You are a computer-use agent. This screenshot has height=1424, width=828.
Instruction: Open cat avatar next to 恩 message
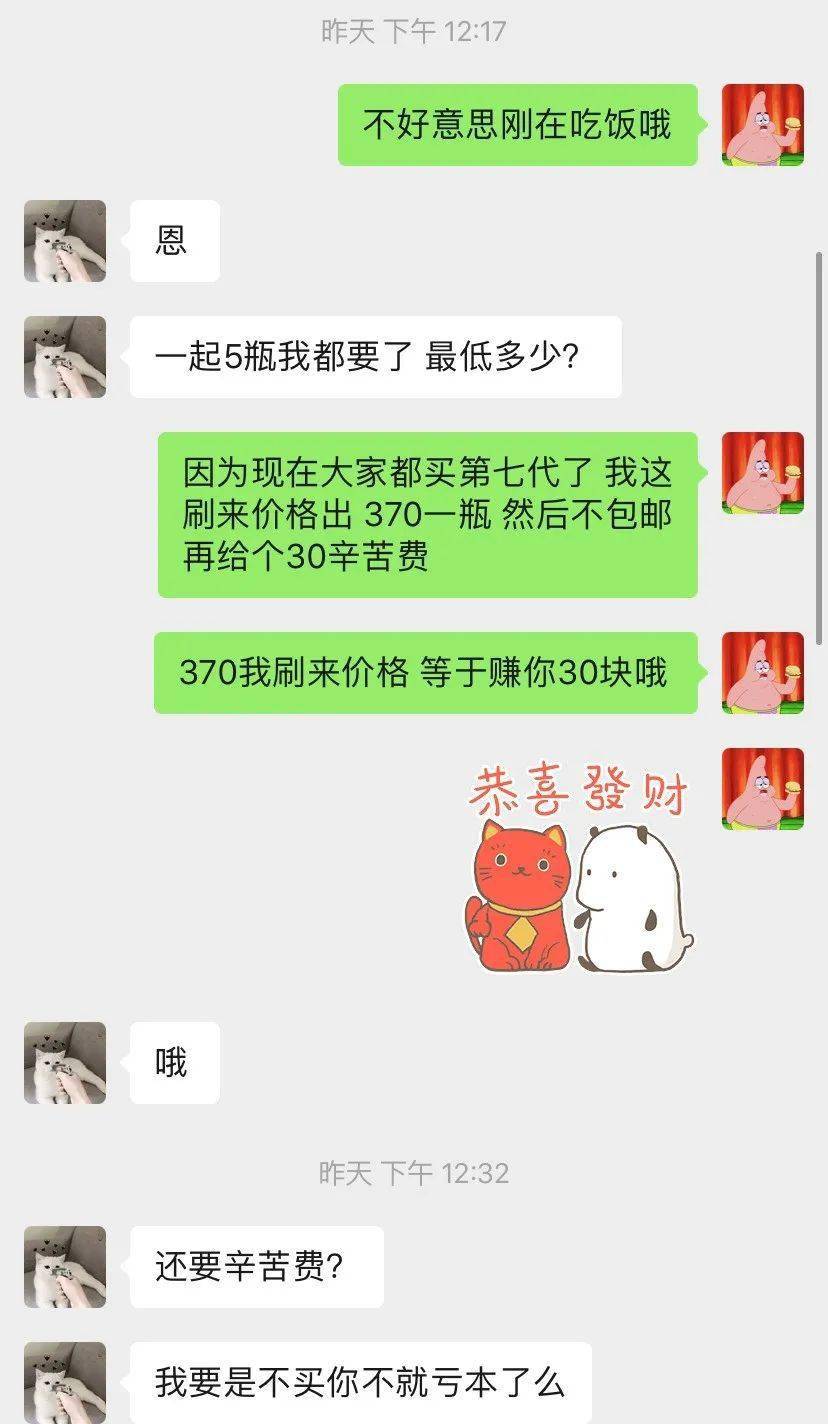coord(65,241)
